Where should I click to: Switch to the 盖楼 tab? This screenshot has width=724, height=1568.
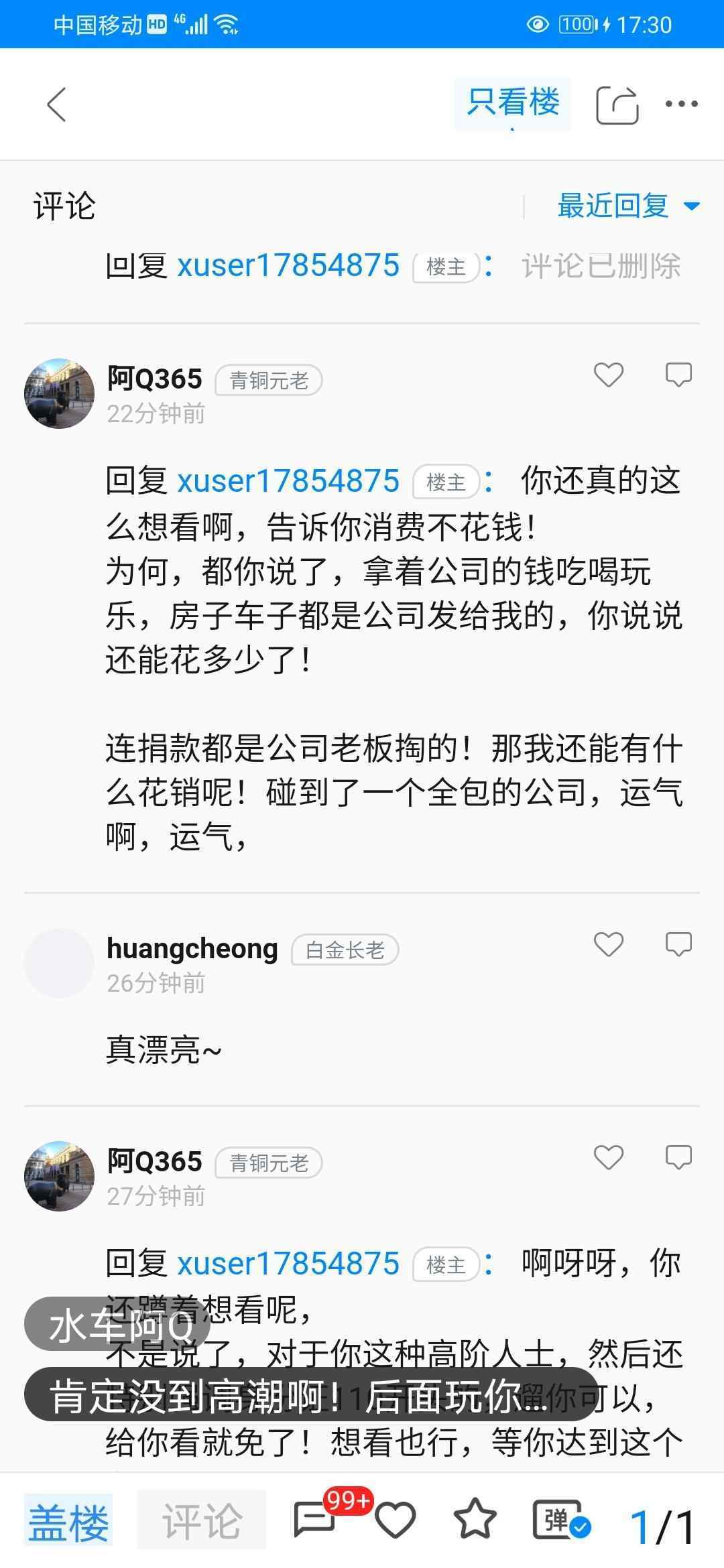pyautogui.click(x=68, y=1522)
